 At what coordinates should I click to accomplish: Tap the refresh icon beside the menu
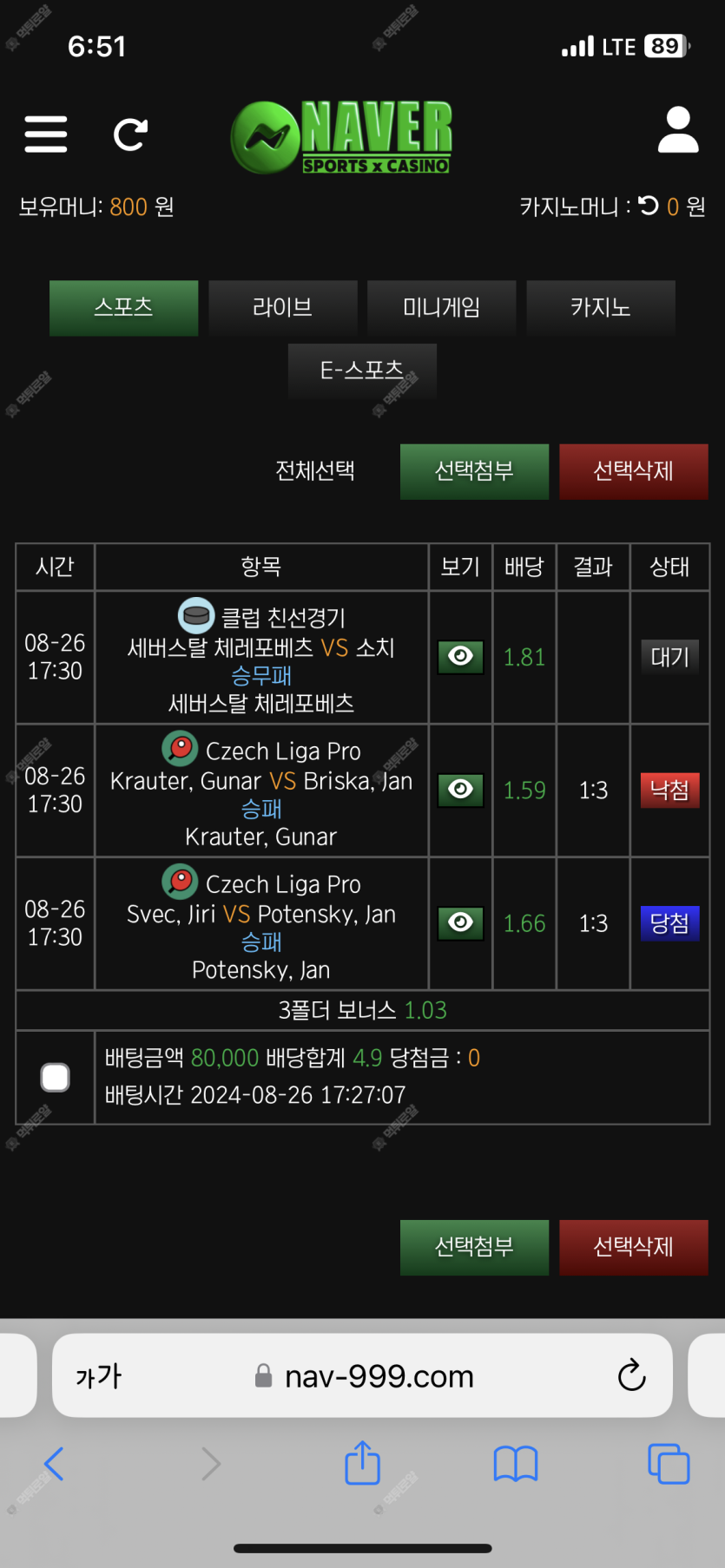click(131, 134)
